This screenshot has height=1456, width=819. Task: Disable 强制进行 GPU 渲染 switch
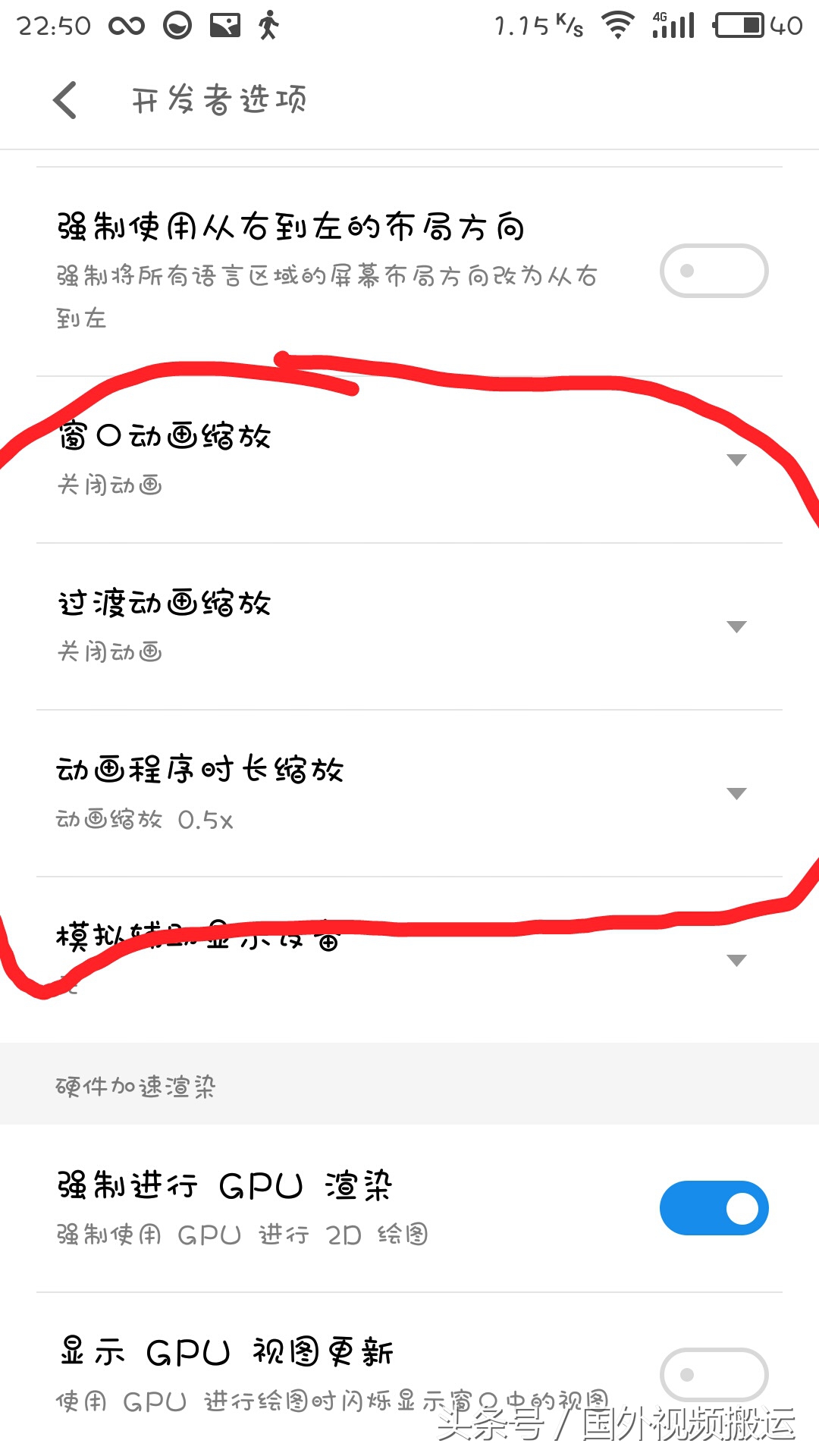click(x=713, y=1208)
